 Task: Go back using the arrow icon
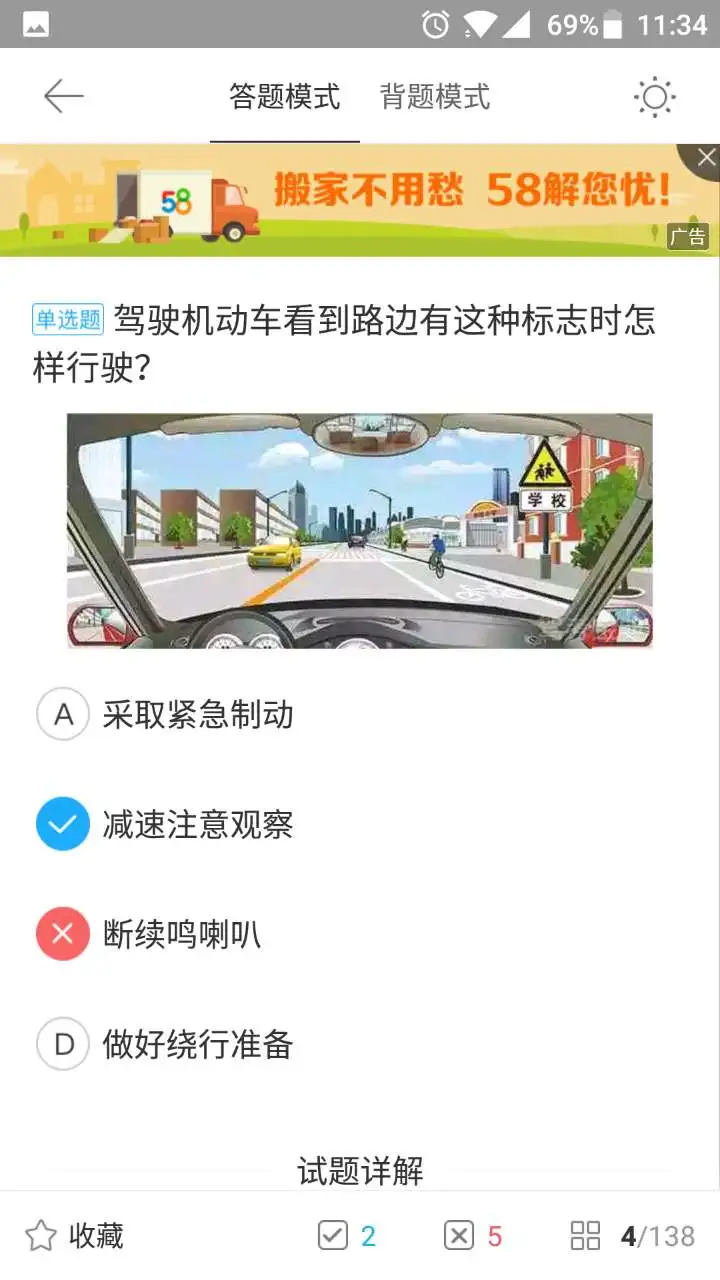tap(63, 97)
